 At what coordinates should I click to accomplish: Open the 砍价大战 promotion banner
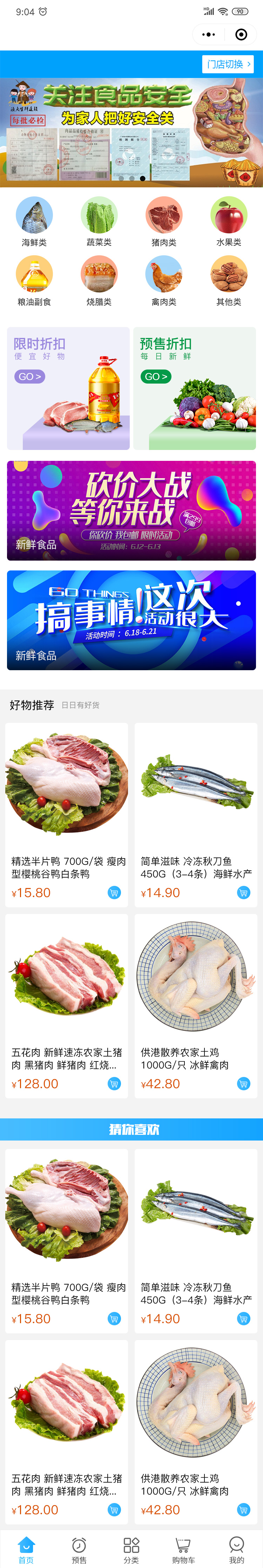[x=131, y=510]
